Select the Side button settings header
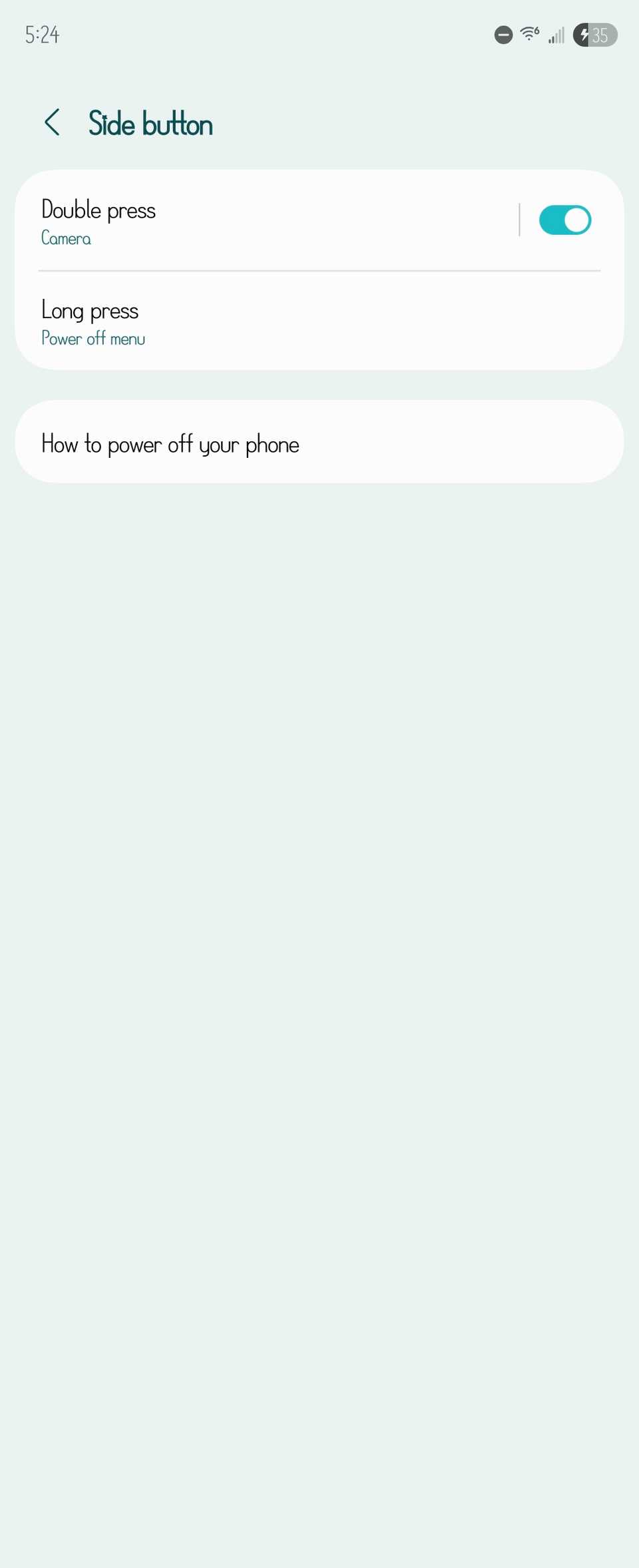The image size is (639, 1568). pyautogui.click(x=150, y=124)
